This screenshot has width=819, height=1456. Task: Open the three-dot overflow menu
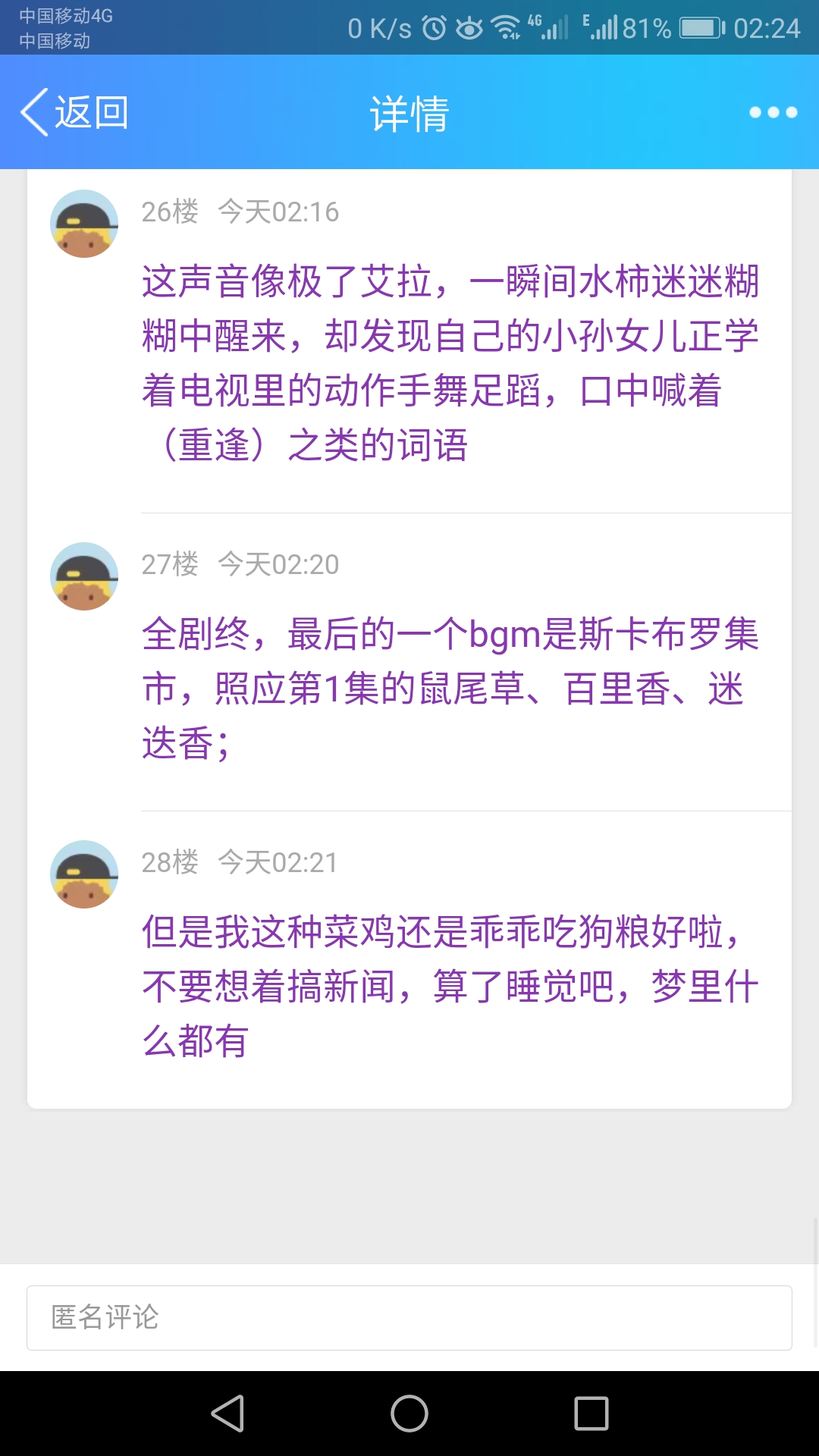point(773,112)
